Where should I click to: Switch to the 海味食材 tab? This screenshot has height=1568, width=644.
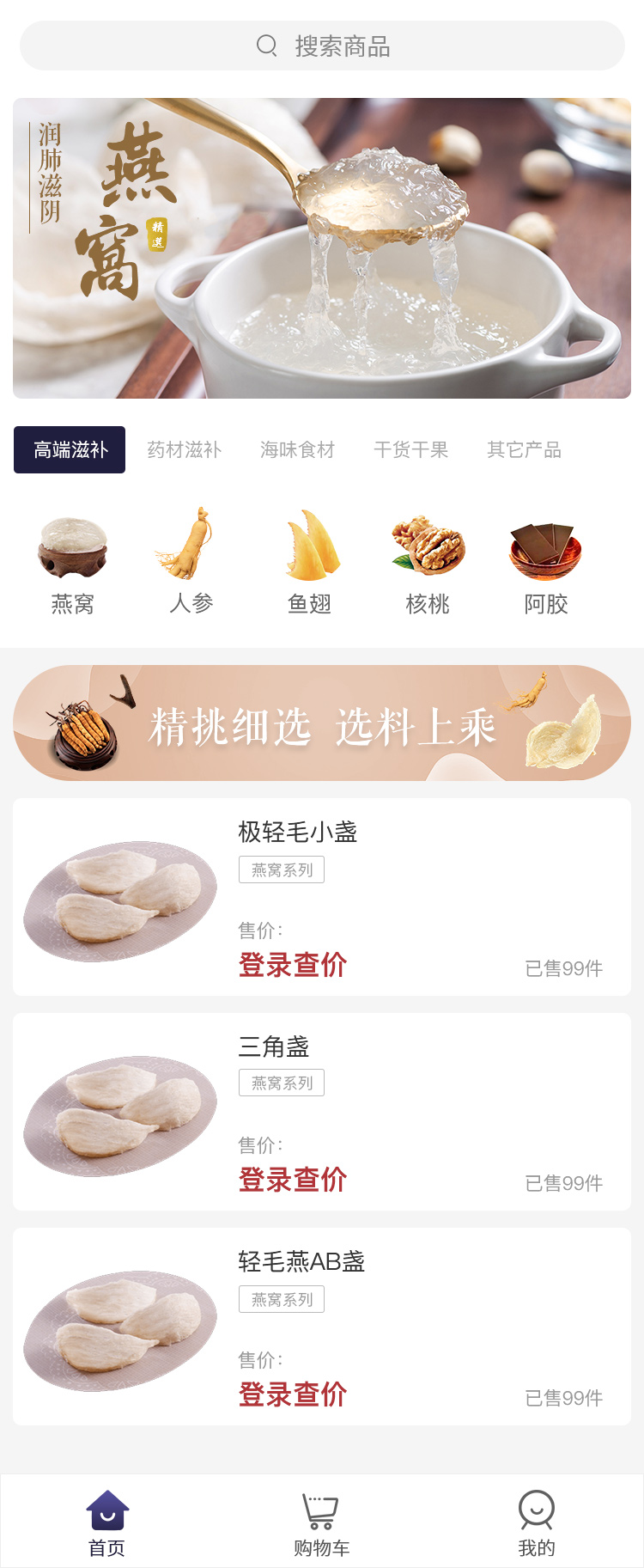pos(297,449)
